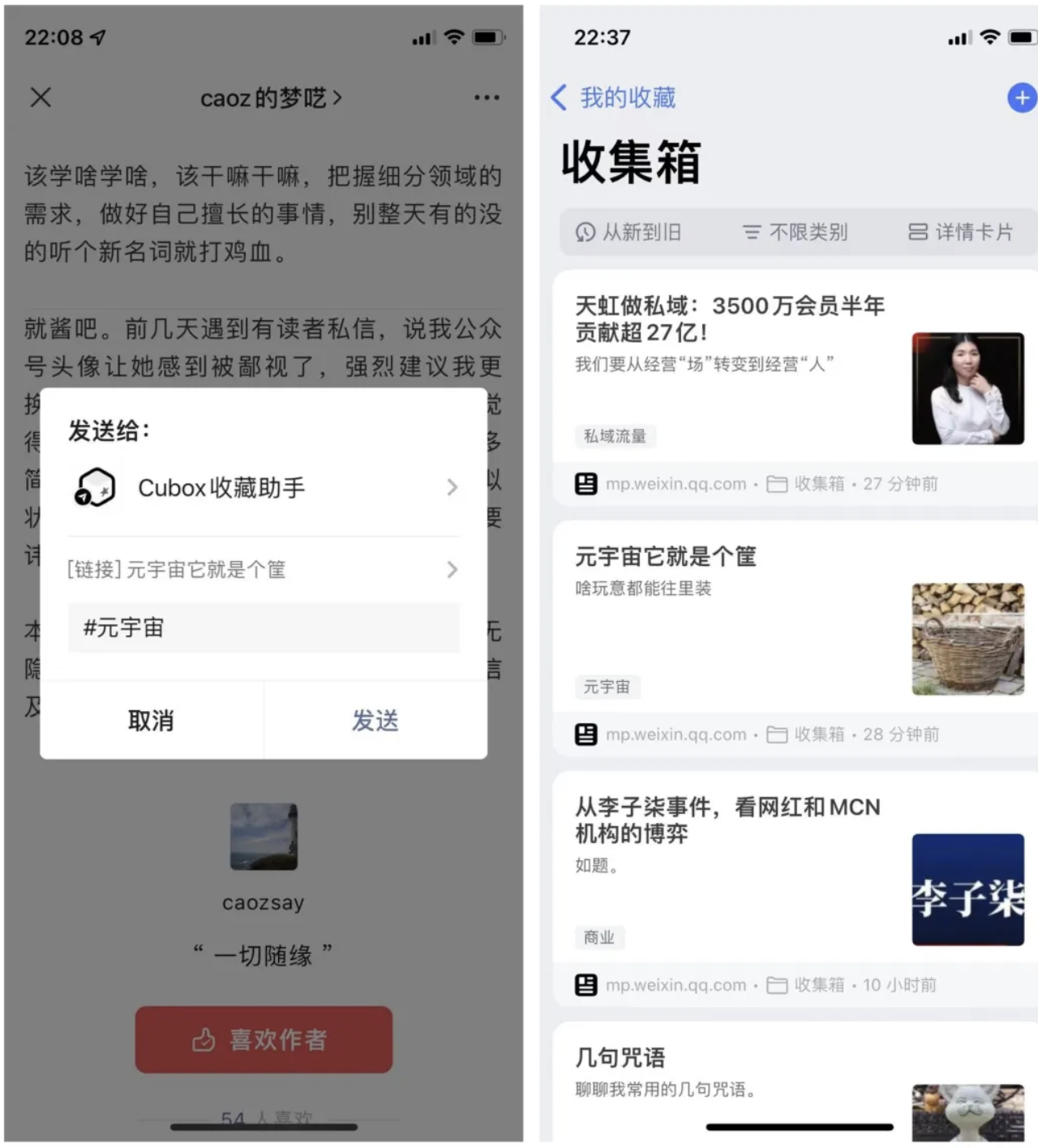The image size is (1038, 1148).
Task: Select the 商业 tag
Action: coord(599,937)
